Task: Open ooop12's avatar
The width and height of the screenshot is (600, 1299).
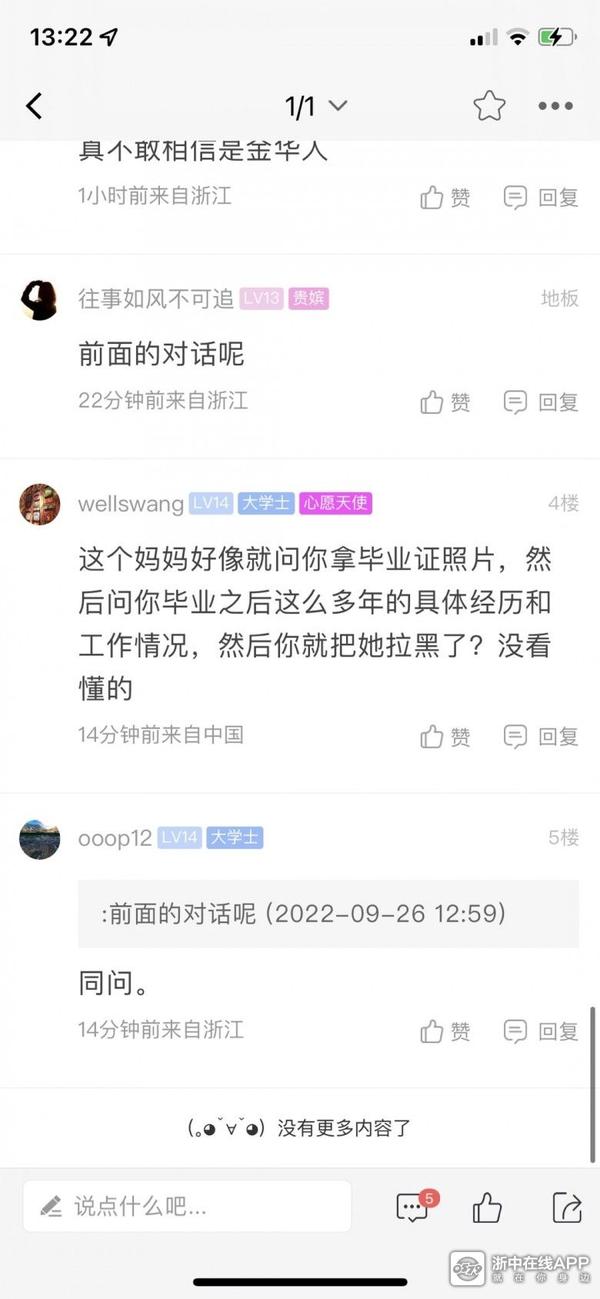Action: click(x=39, y=839)
